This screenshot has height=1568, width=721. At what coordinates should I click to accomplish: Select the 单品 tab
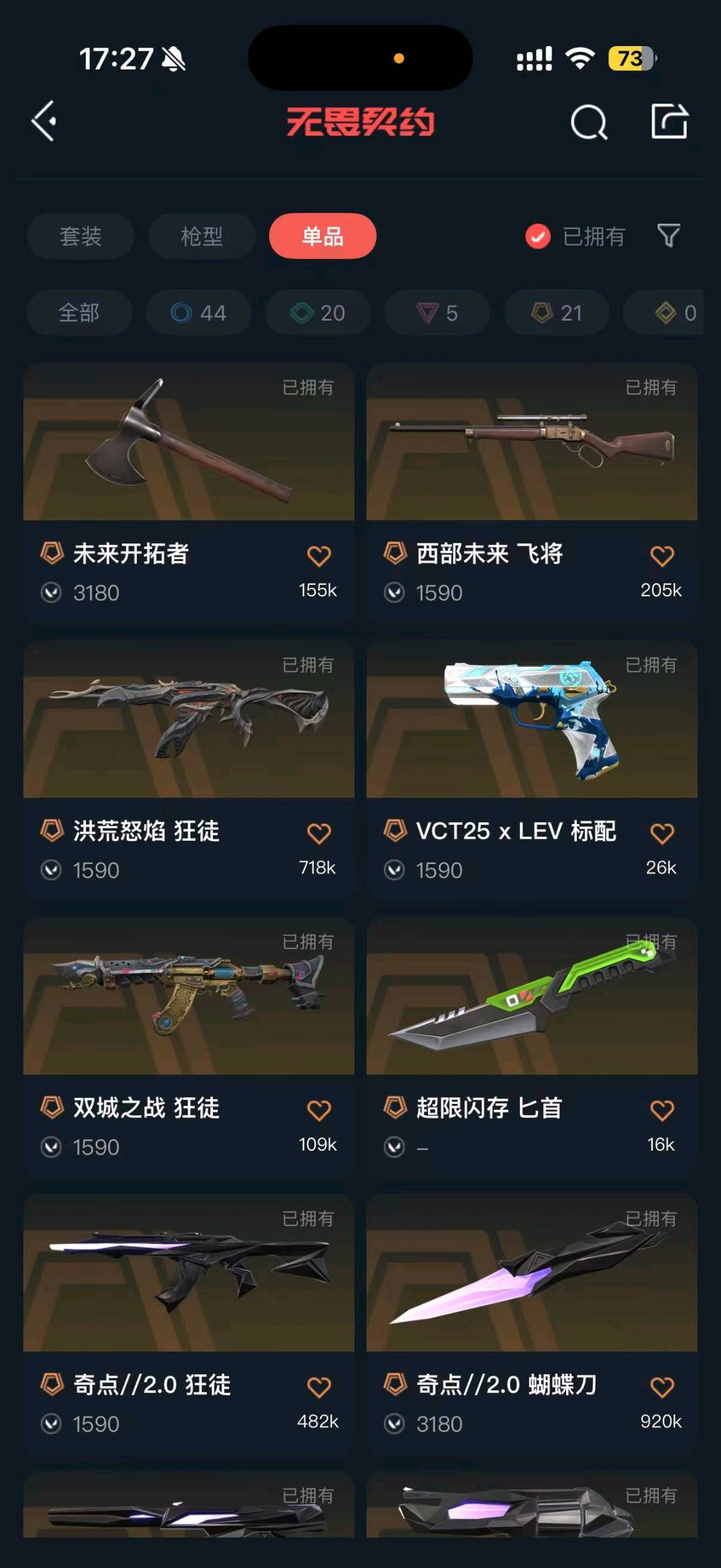tap(322, 236)
